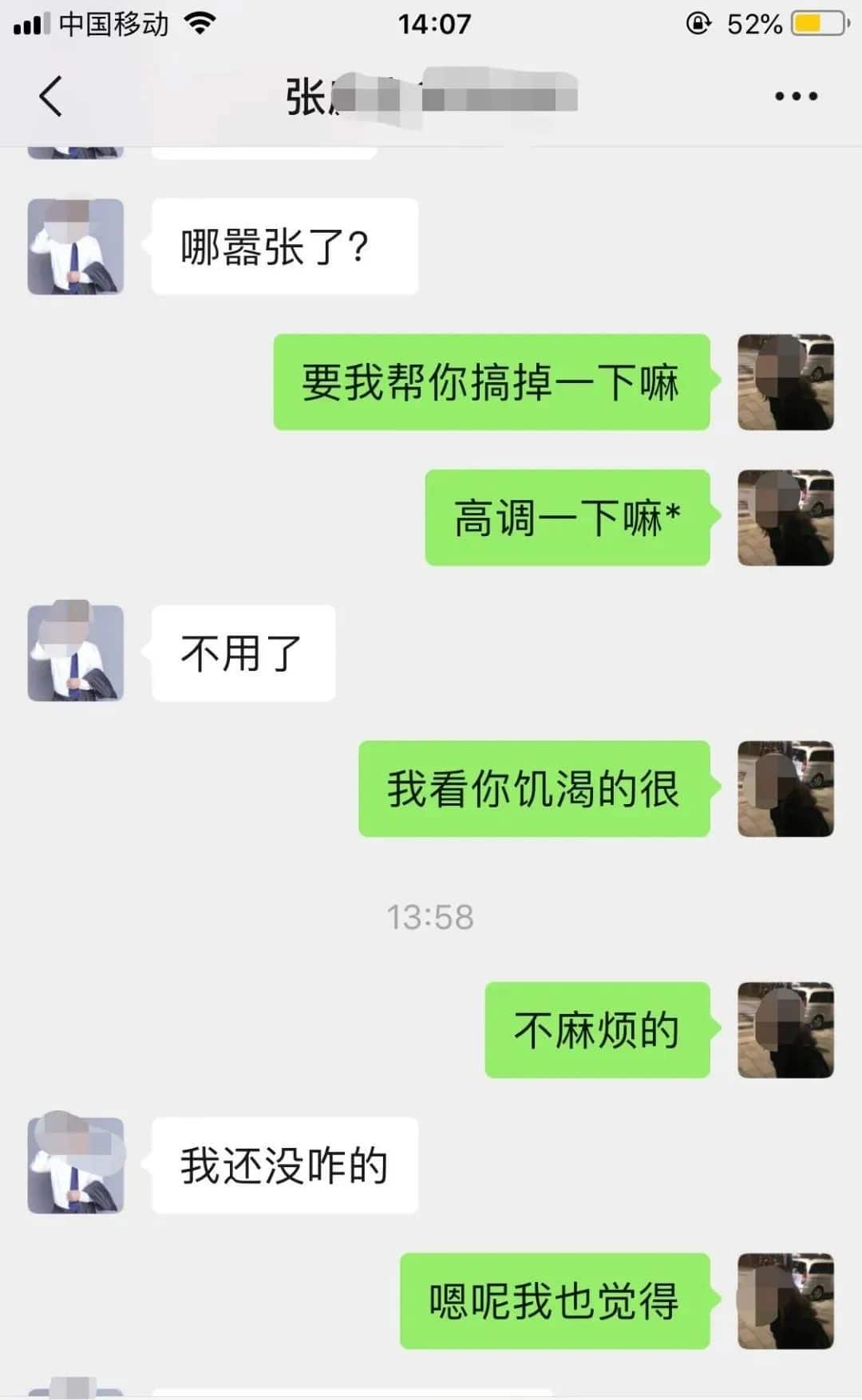Go back to the chat list
The image size is (862, 1400).
click(51, 97)
